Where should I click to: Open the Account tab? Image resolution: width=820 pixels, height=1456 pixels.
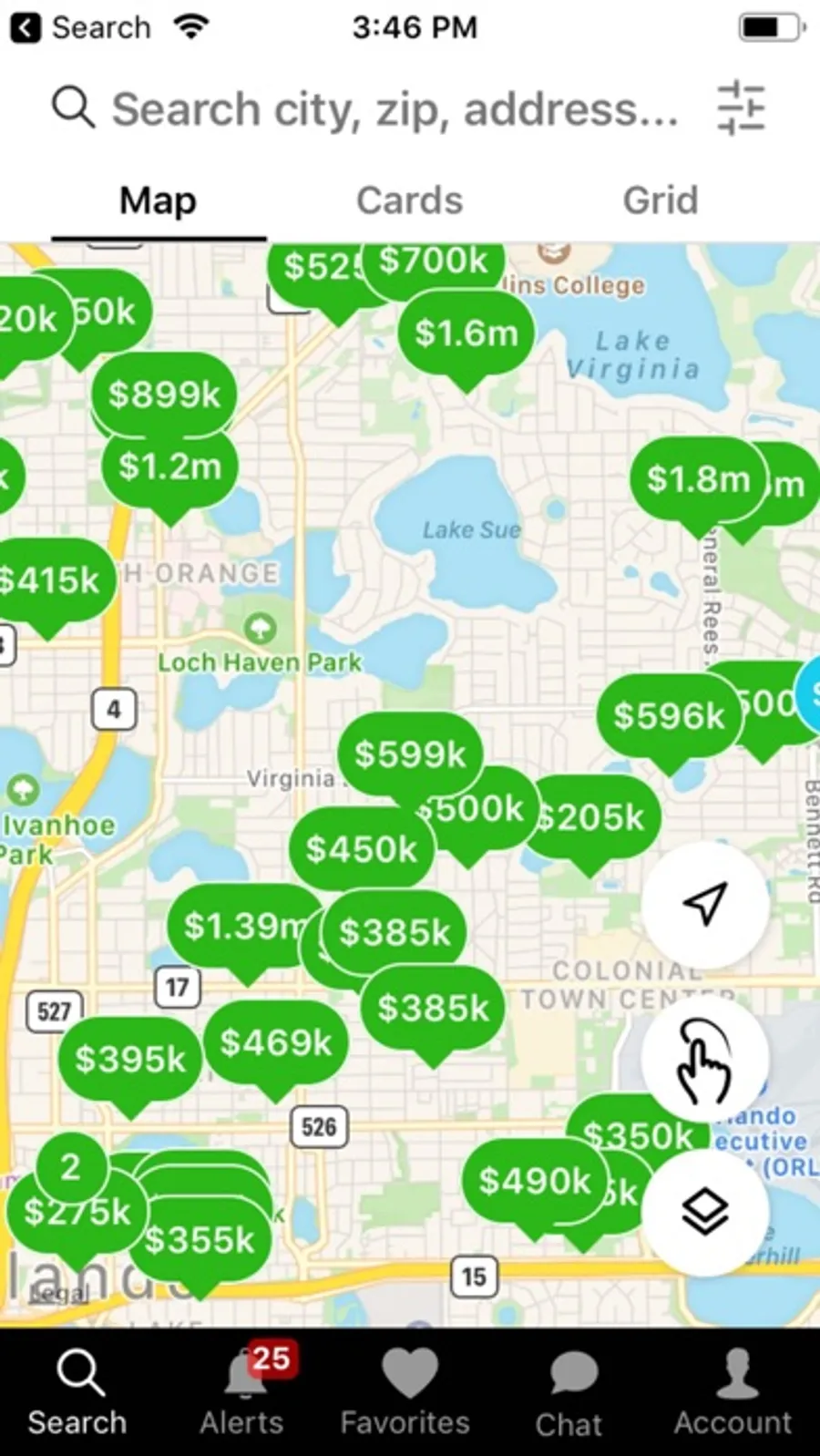733,1392
